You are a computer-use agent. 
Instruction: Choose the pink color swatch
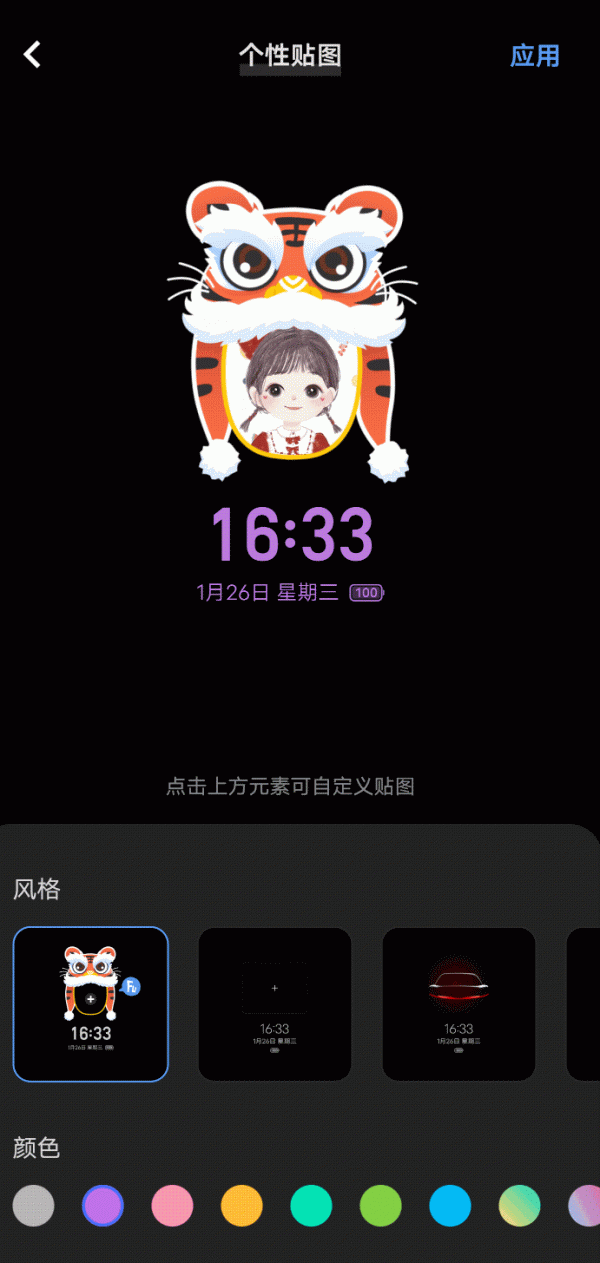point(172,1206)
